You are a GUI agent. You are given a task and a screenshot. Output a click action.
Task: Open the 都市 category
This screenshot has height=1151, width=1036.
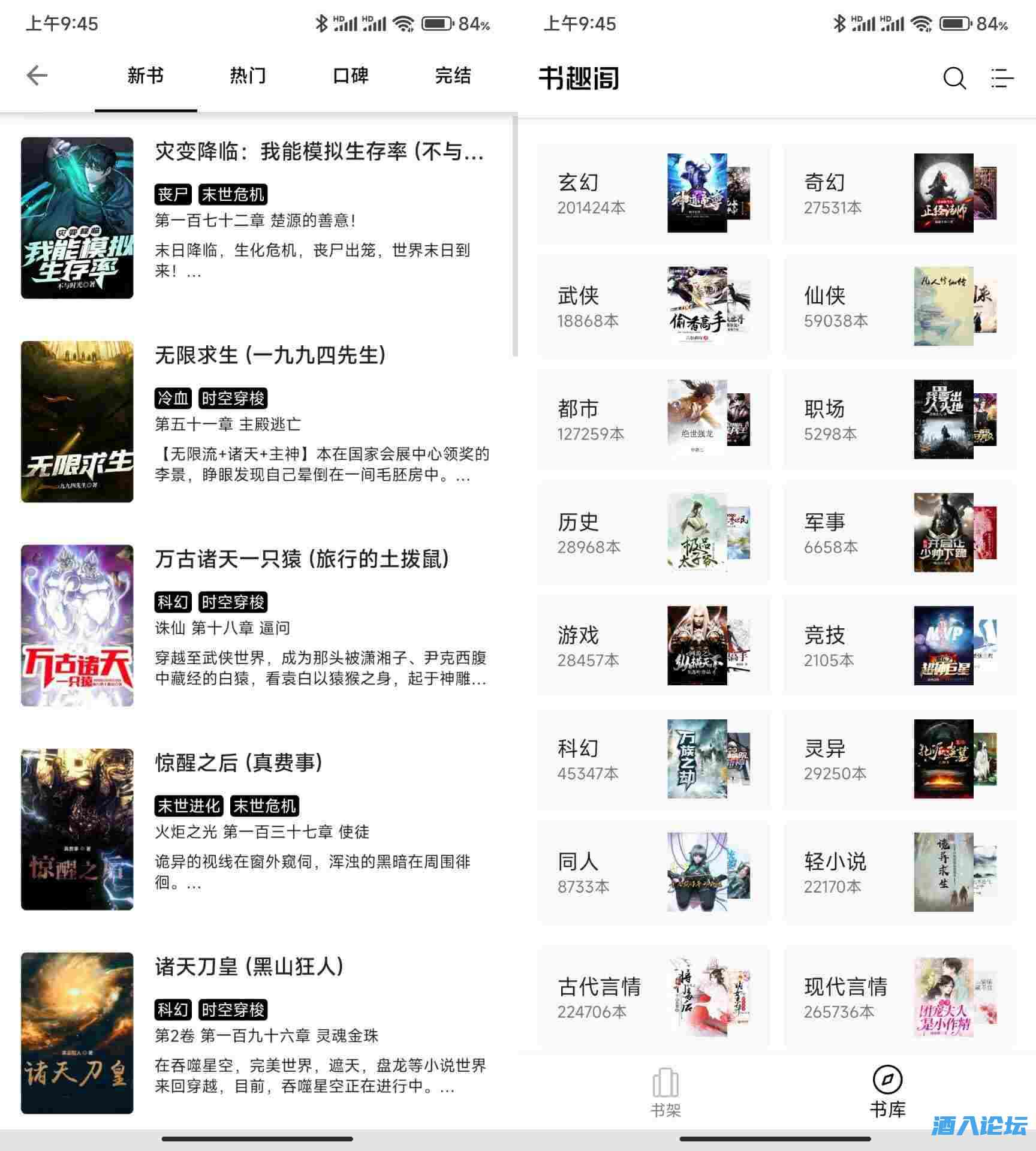(653, 420)
